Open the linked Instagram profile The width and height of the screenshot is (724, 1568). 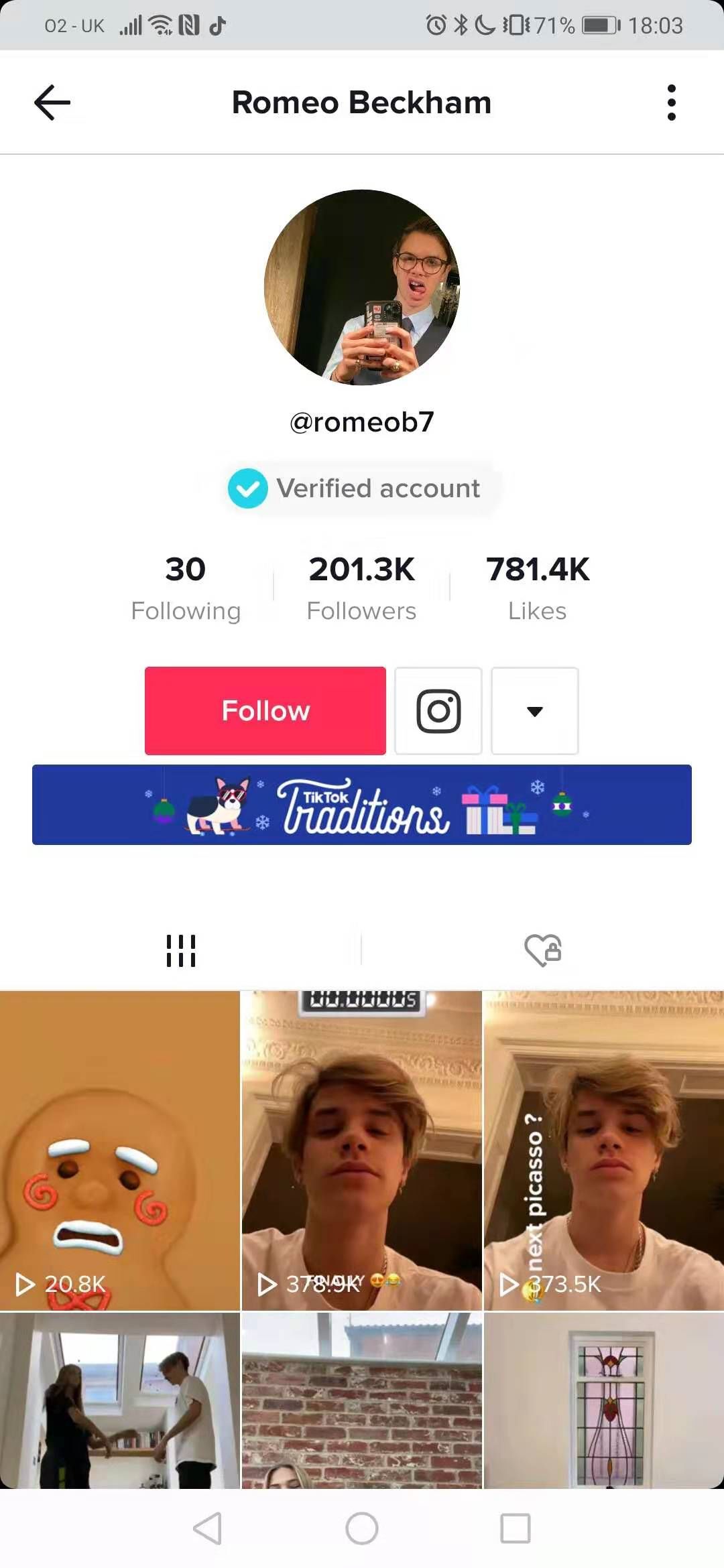tap(438, 710)
